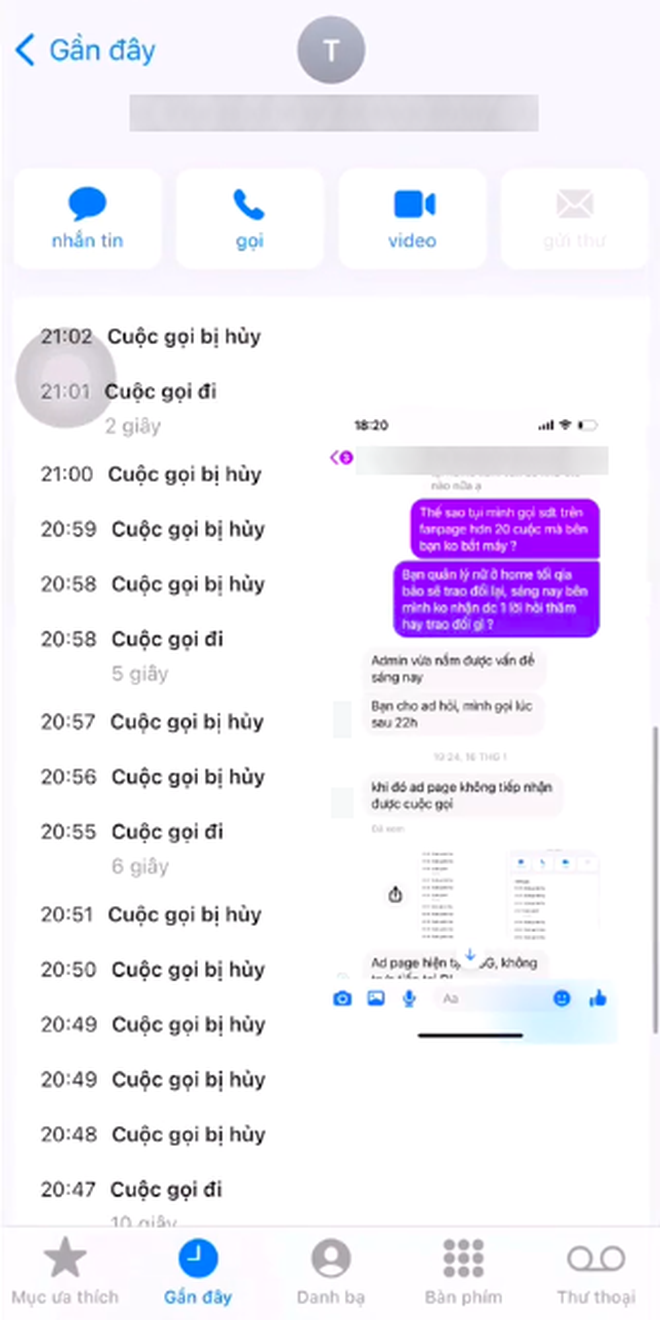The height and width of the screenshot is (1320, 660).
Task: Select the Gần đây tab
Action: [x=198, y=1272]
